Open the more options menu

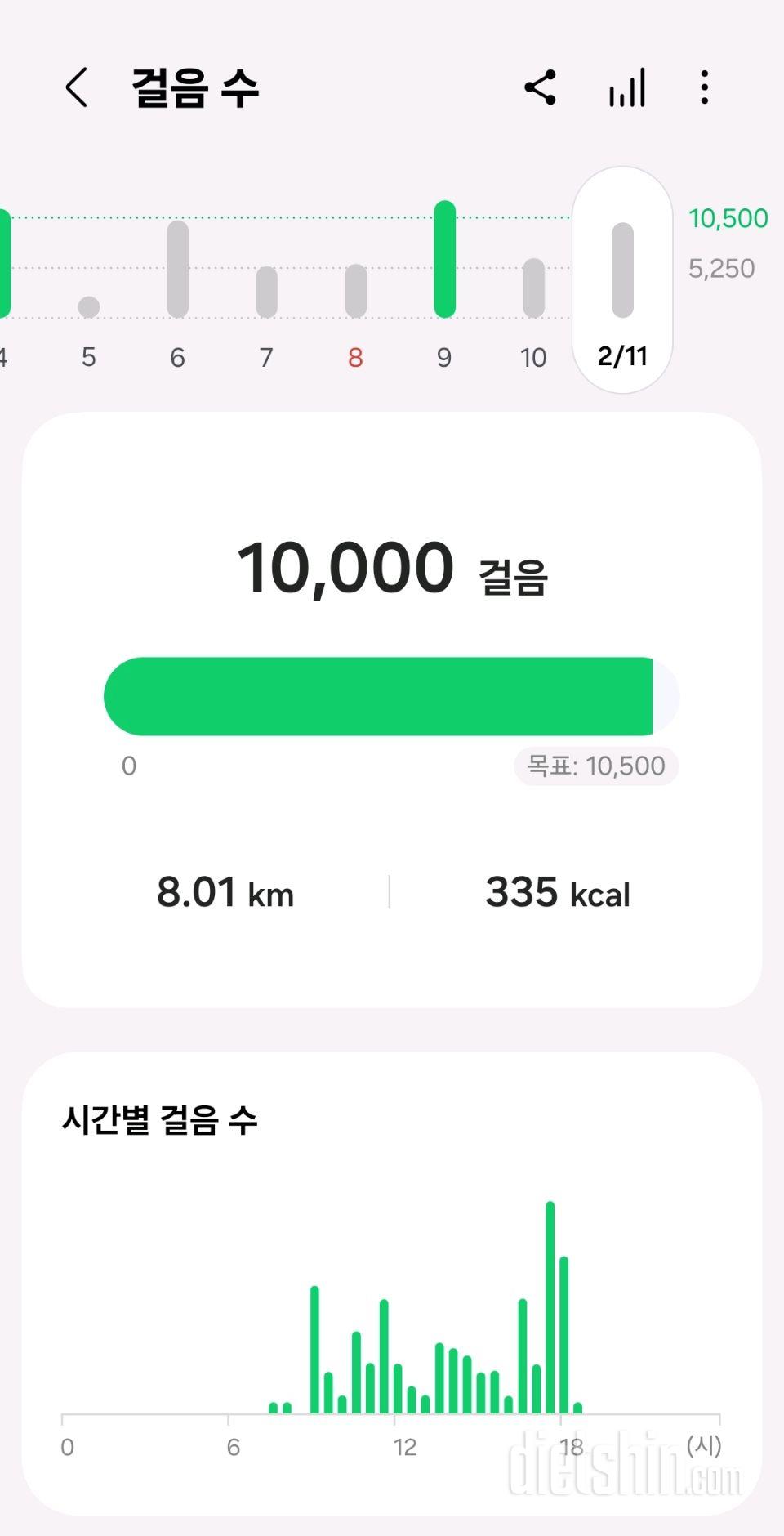click(x=704, y=87)
